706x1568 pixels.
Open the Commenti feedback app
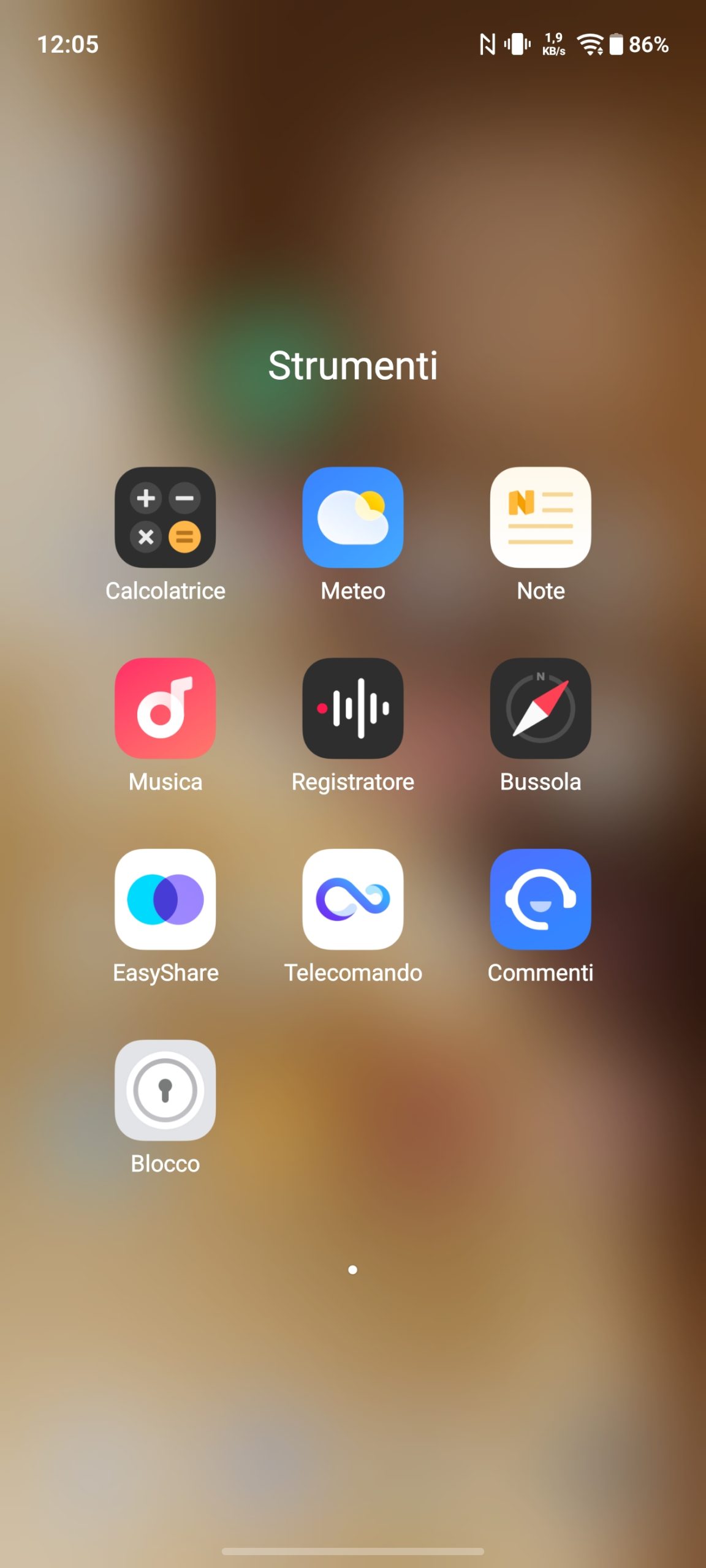pos(541,899)
